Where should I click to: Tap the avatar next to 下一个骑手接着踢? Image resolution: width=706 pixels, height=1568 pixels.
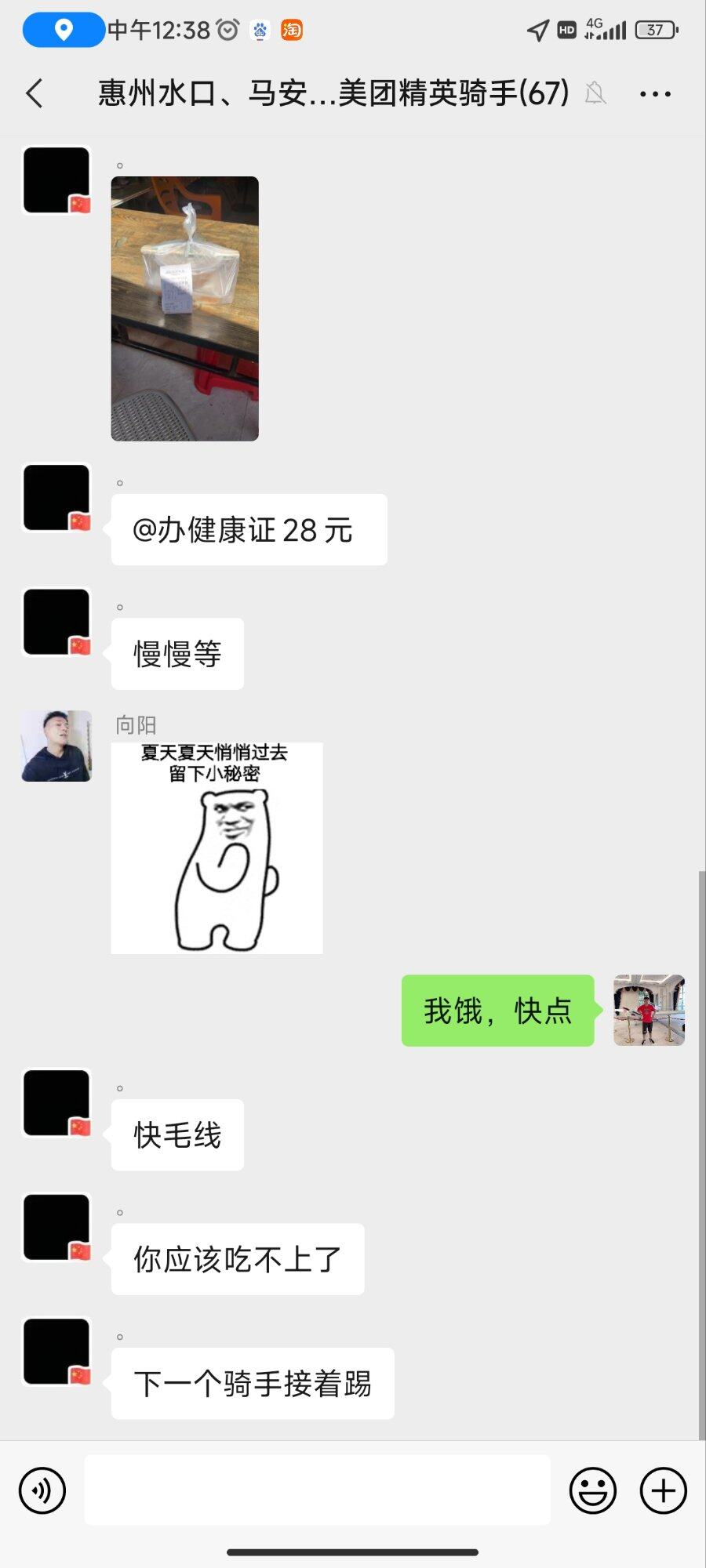(x=56, y=1352)
